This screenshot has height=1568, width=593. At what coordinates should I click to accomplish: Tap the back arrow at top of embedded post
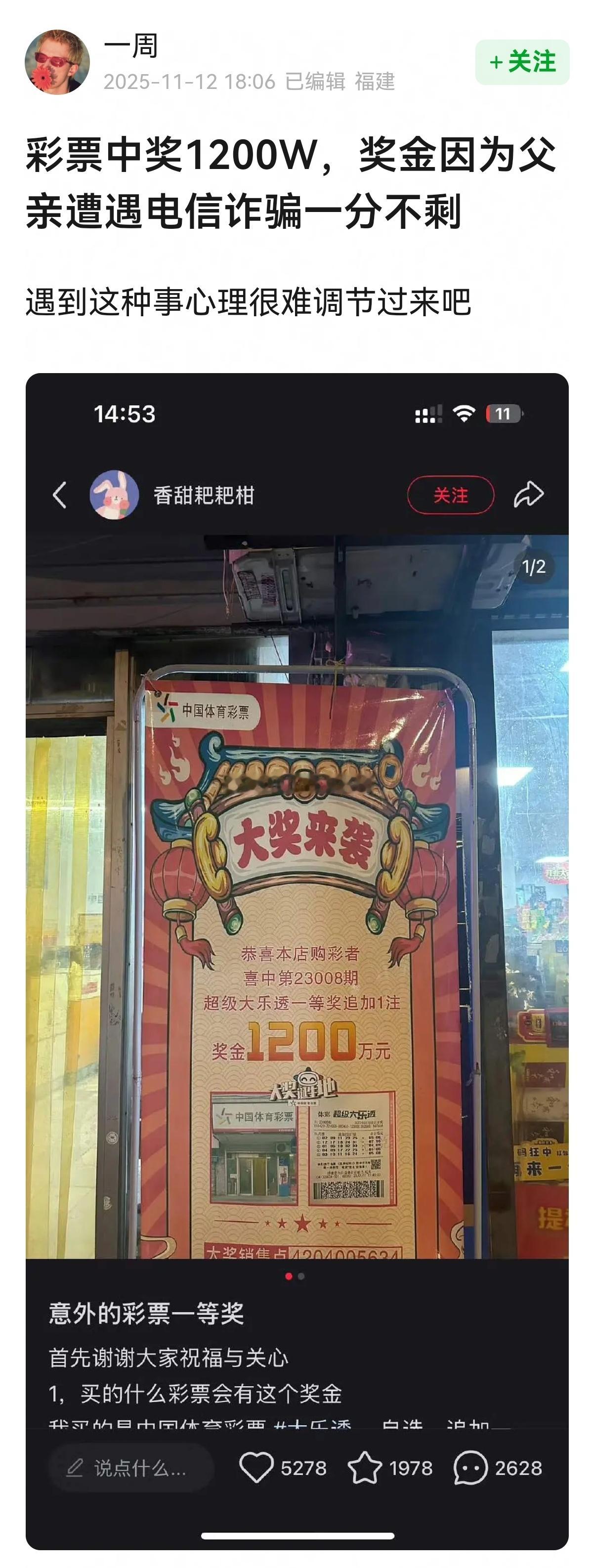tap(59, 495)
